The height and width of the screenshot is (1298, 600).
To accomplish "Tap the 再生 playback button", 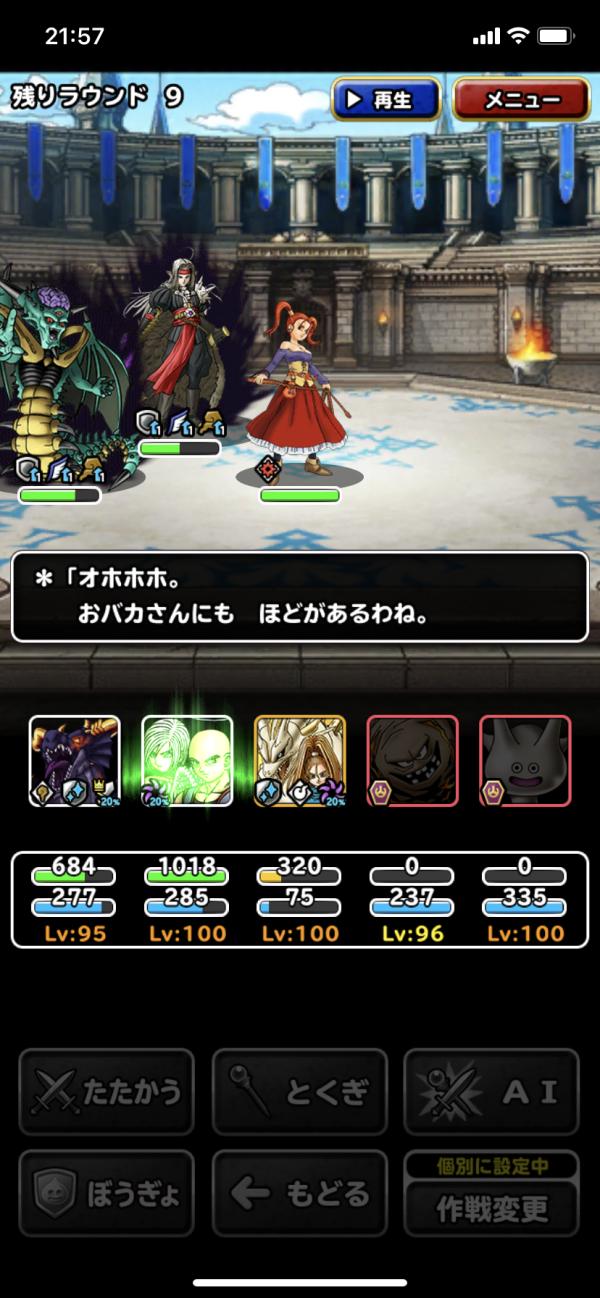I will [386, 100].
